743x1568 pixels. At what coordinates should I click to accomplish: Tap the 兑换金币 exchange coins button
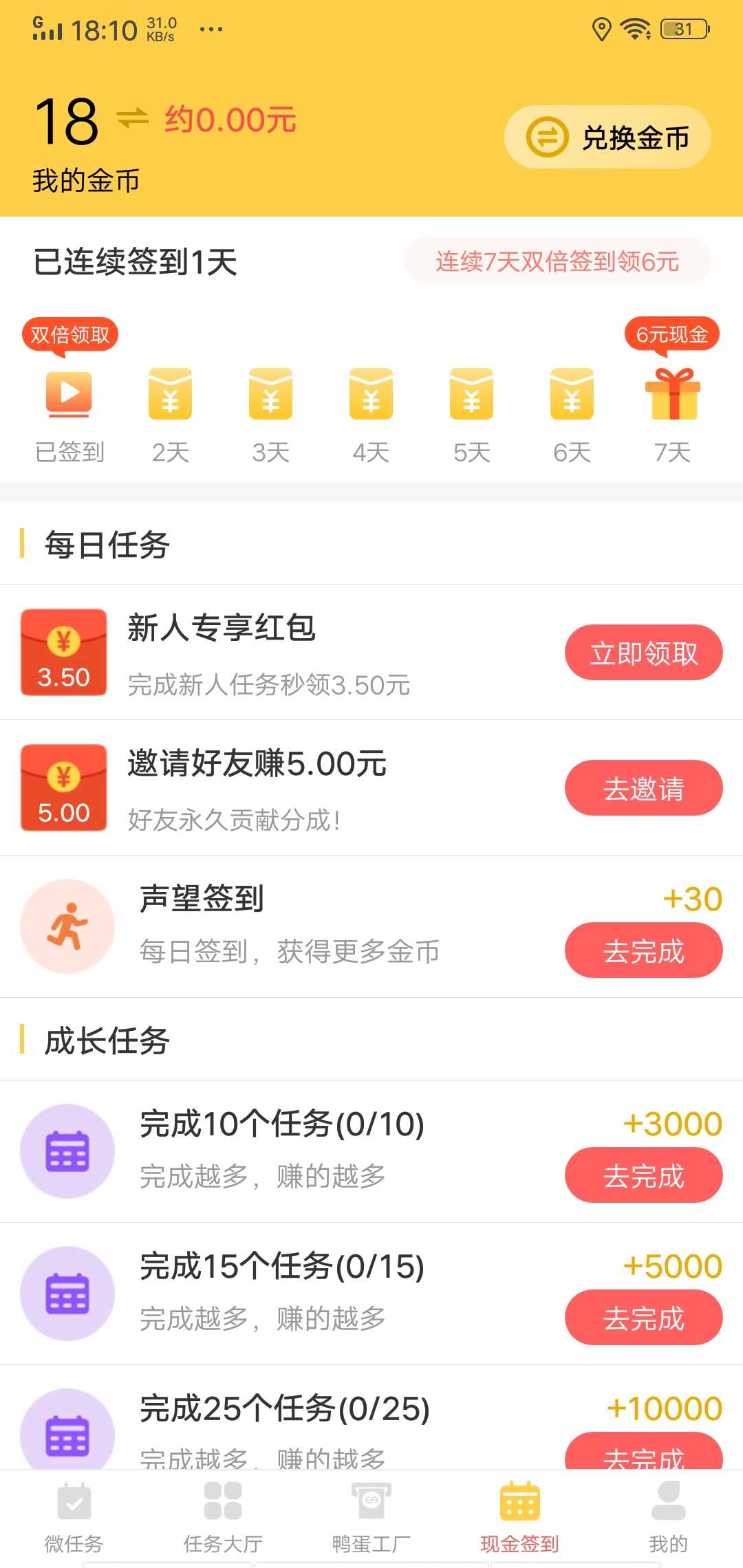pos(607,137)
